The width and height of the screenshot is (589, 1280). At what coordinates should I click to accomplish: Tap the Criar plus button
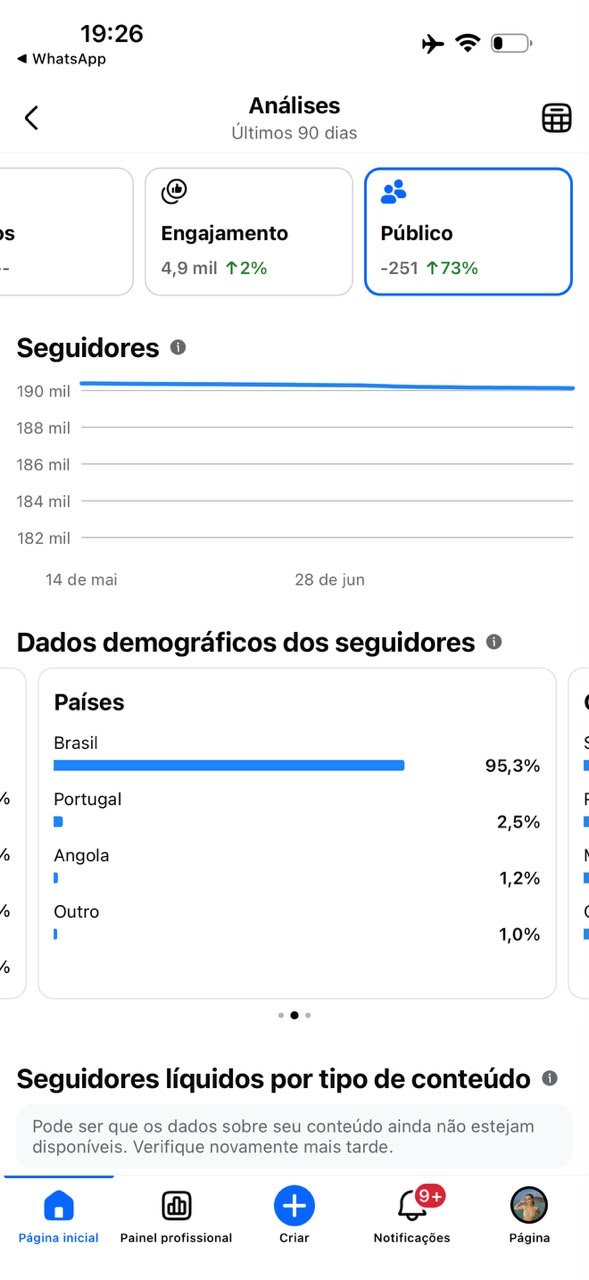point(294,1205)
